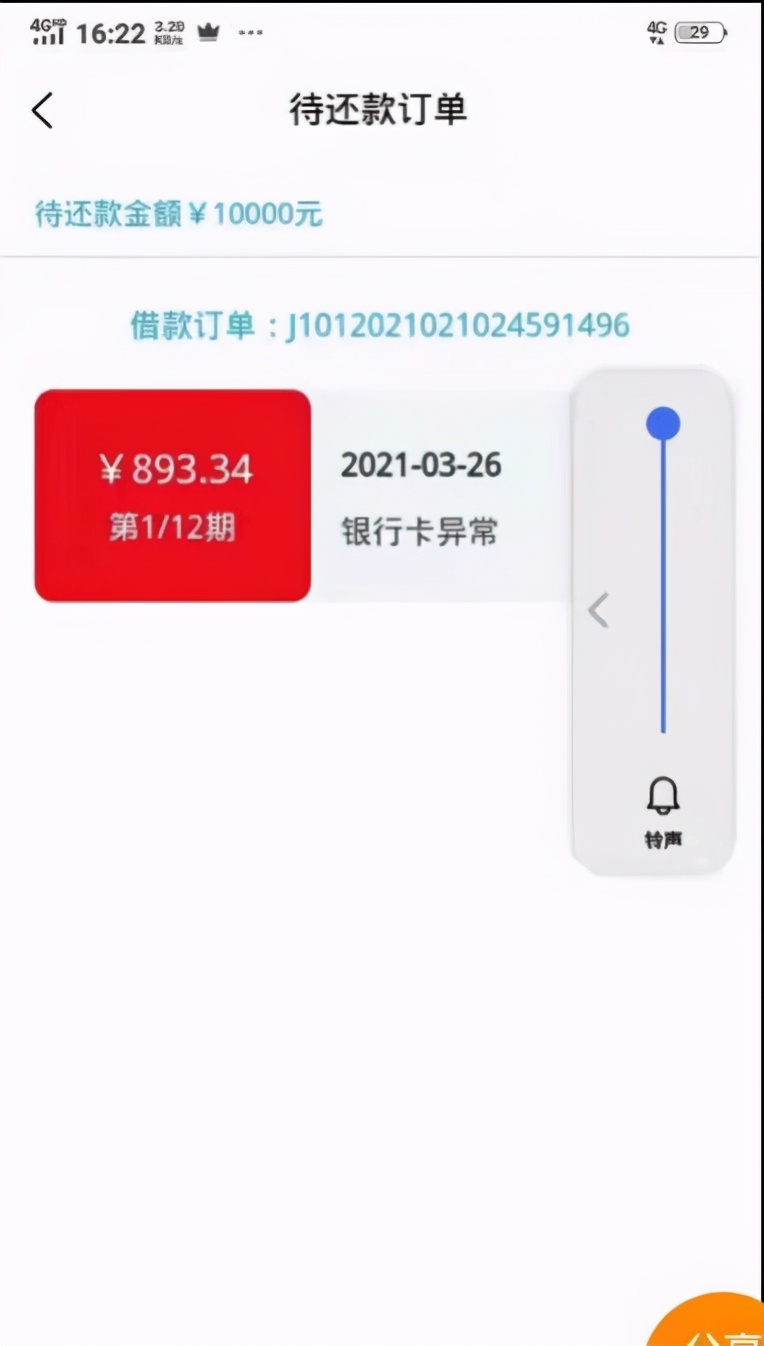The image size is (764, 1346).
Task: Open the 银行卡异常 status entry
Action: click(419, 531)
